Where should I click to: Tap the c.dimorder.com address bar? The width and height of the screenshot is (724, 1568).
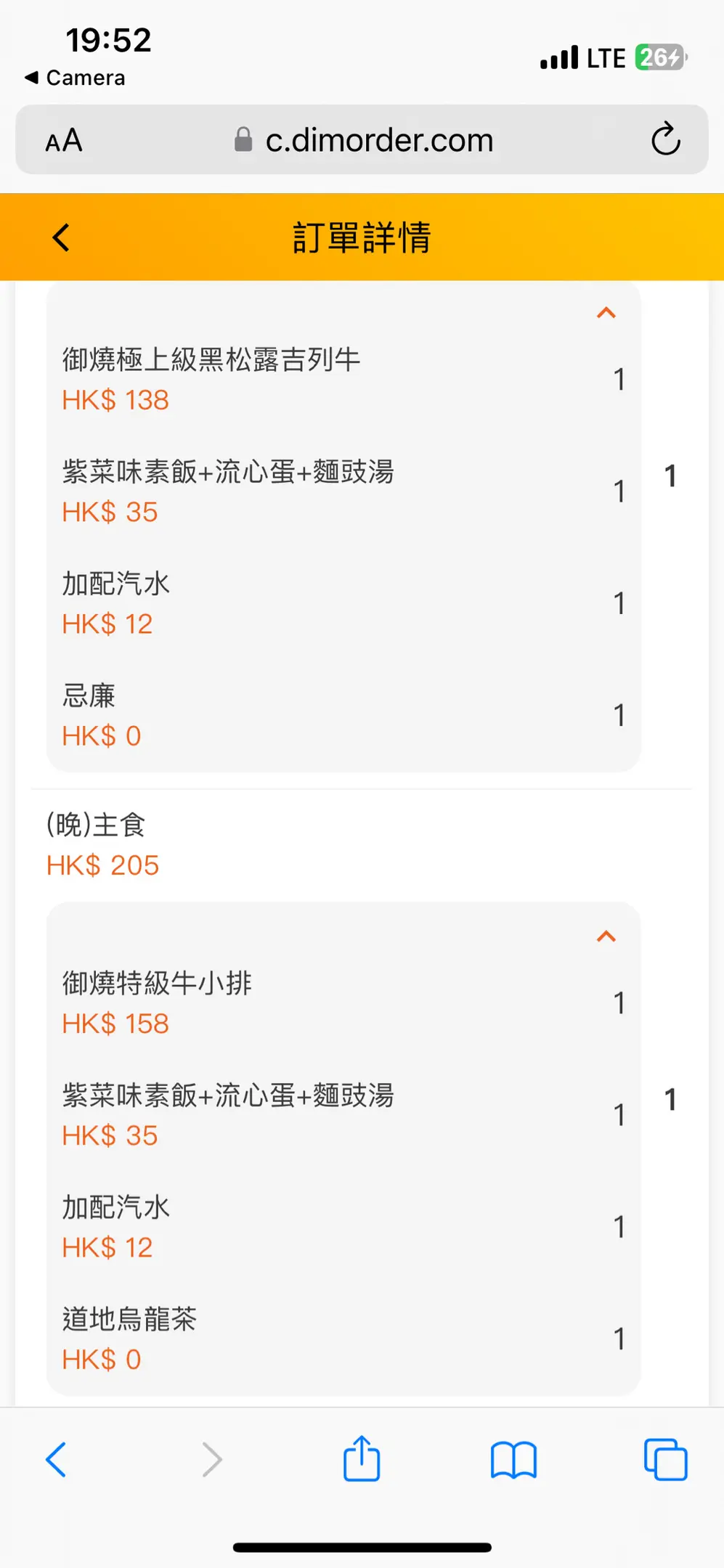click(x=378, y=140)
